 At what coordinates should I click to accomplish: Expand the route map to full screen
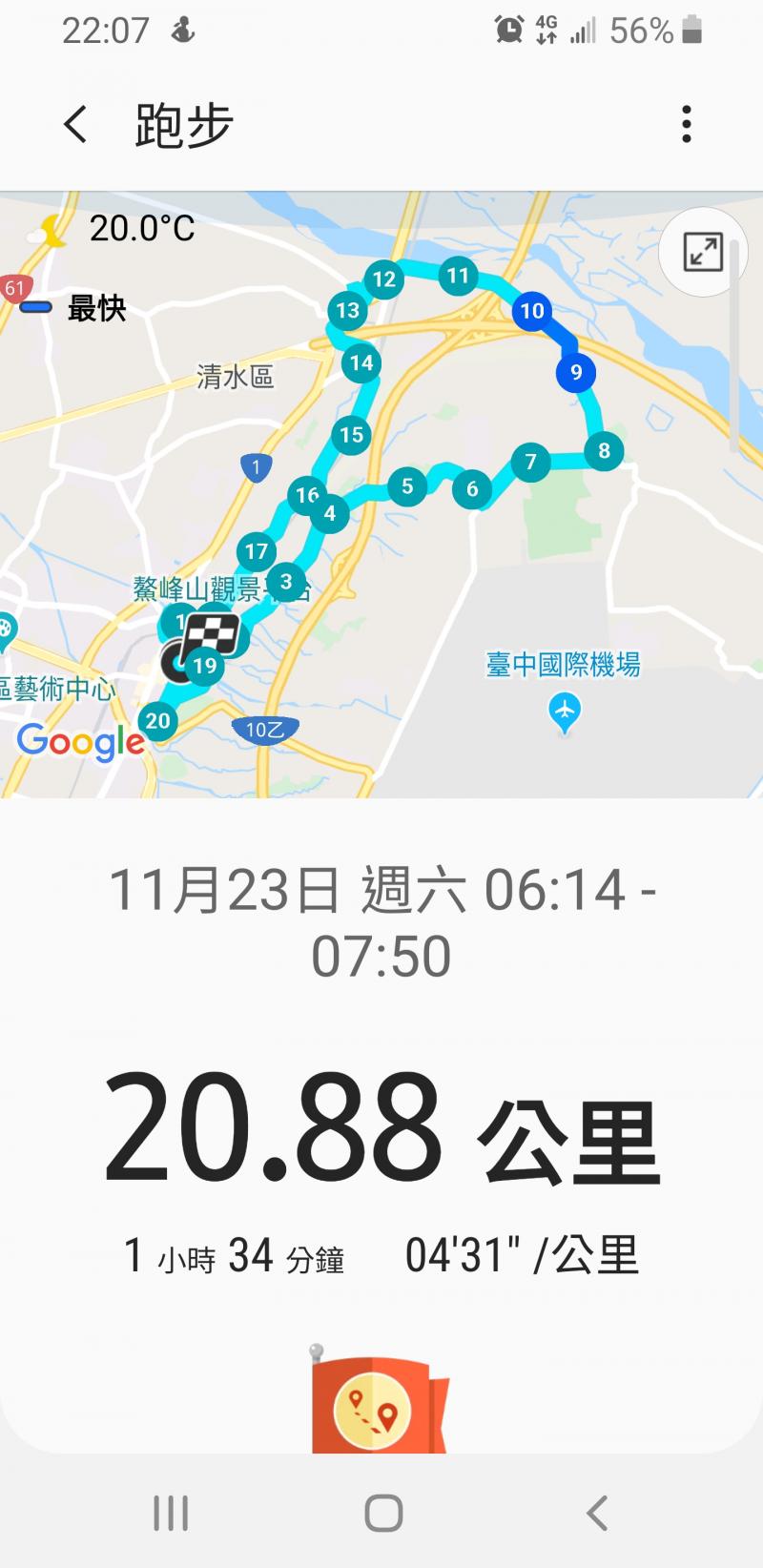pos(703,252)
